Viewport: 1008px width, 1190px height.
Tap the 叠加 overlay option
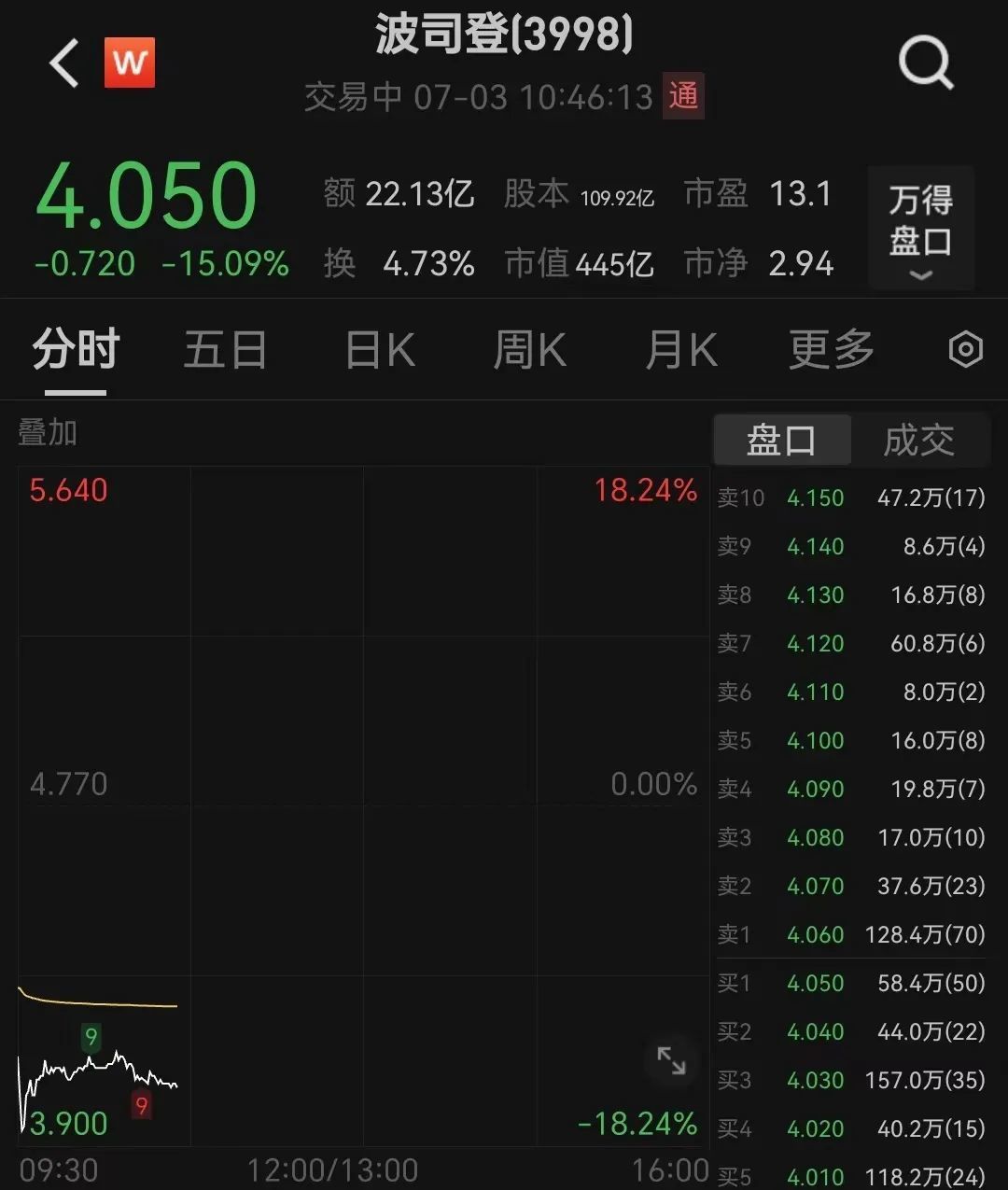tap(48, 432)
